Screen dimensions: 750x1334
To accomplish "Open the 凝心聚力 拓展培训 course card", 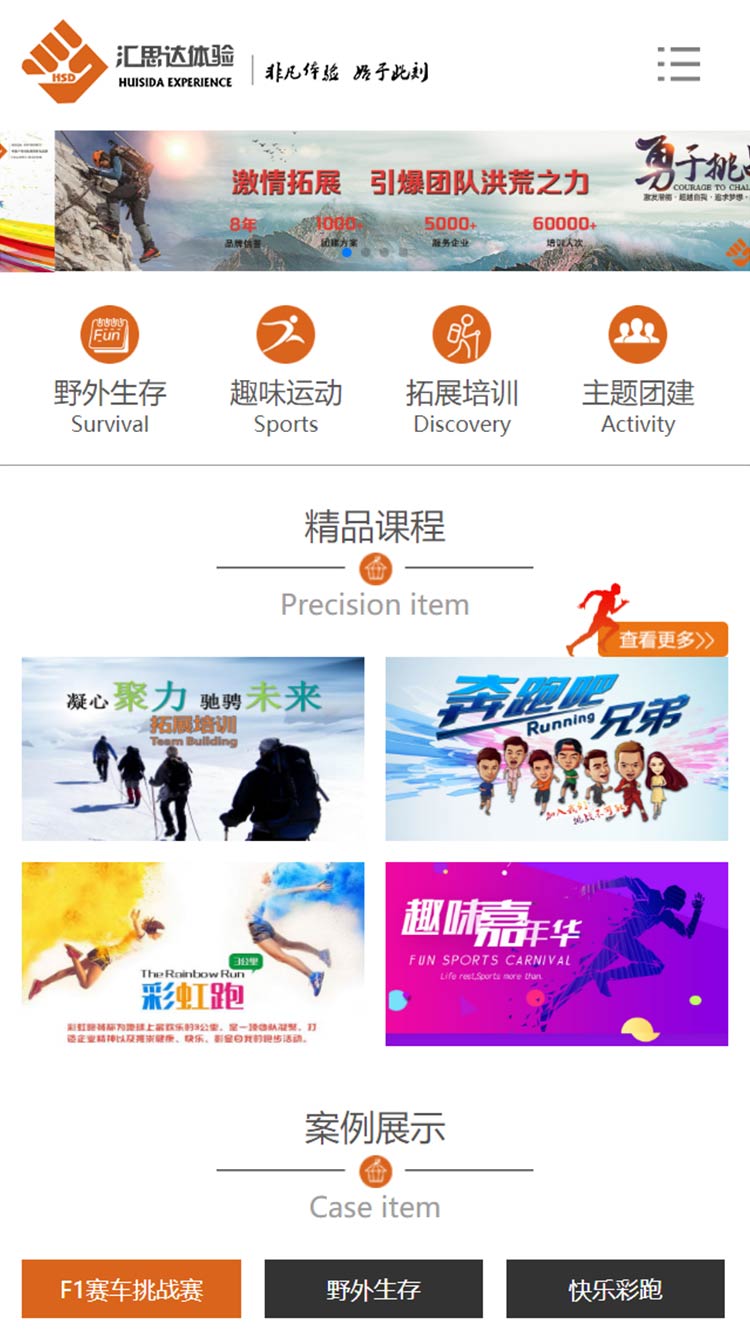I will tap(193, 748).
